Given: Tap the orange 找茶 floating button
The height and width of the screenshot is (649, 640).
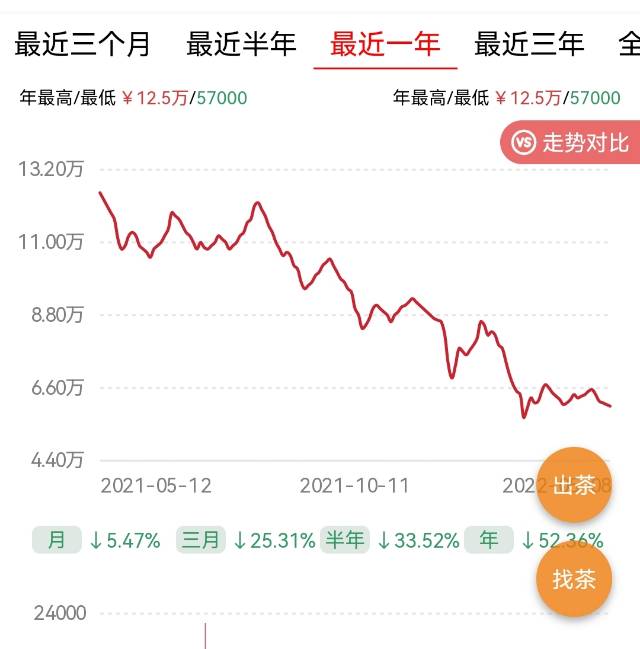Looking at the screenshot, I should click(x=574, y=578).
